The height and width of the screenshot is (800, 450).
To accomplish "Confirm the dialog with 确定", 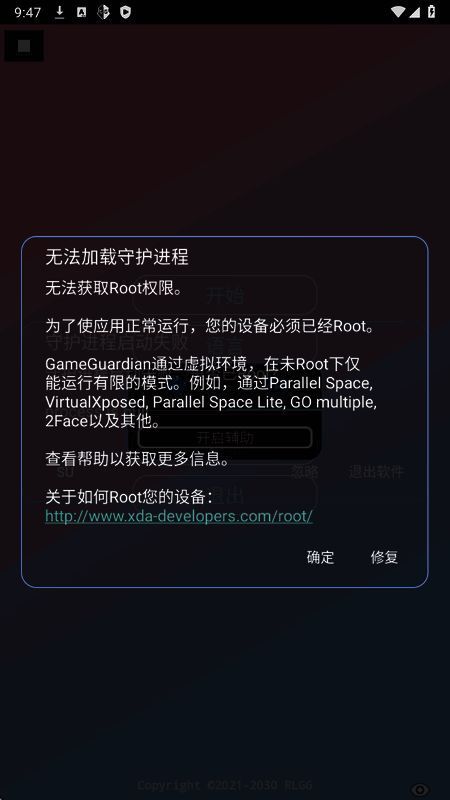I will [x=320, y=557].
